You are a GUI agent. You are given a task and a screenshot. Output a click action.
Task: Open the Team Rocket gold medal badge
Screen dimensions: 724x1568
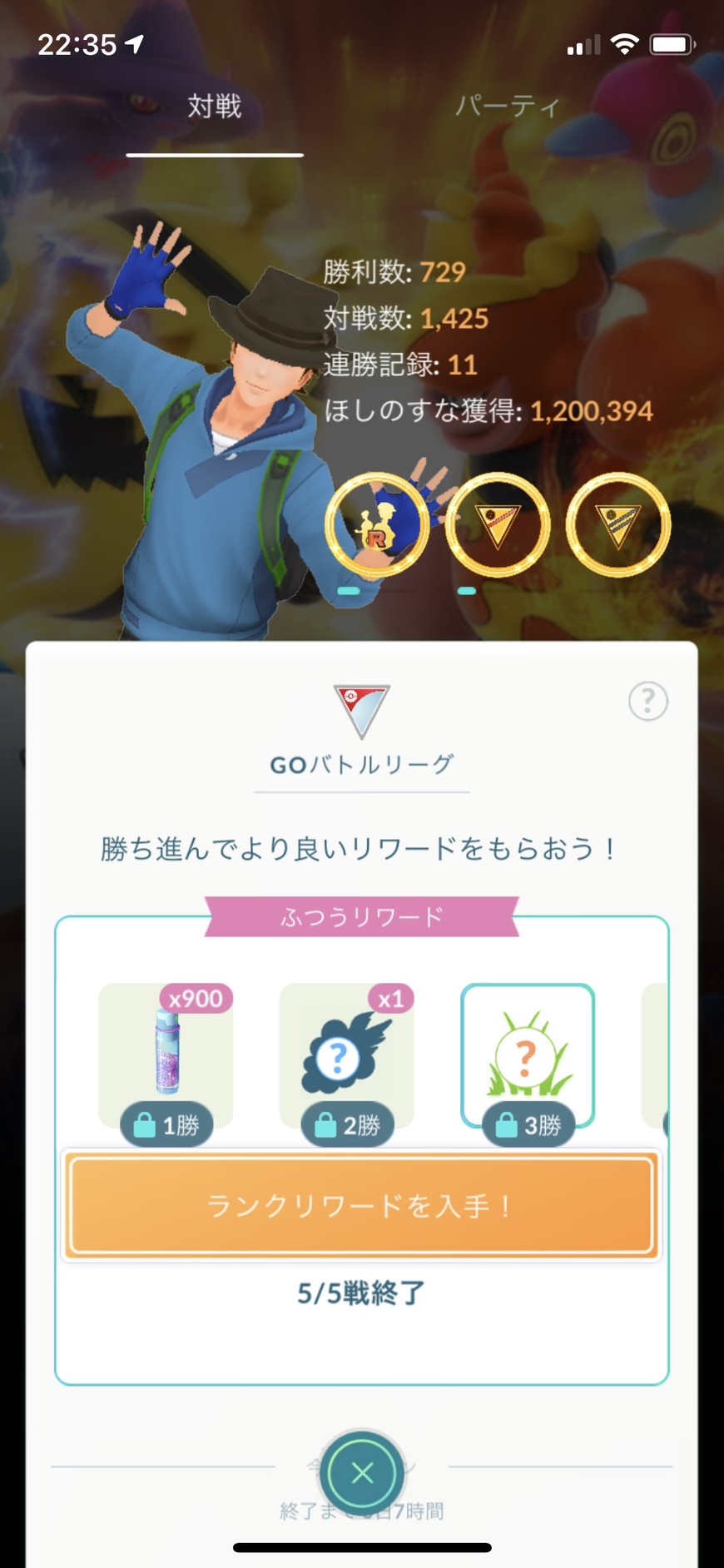pos(377,525)
